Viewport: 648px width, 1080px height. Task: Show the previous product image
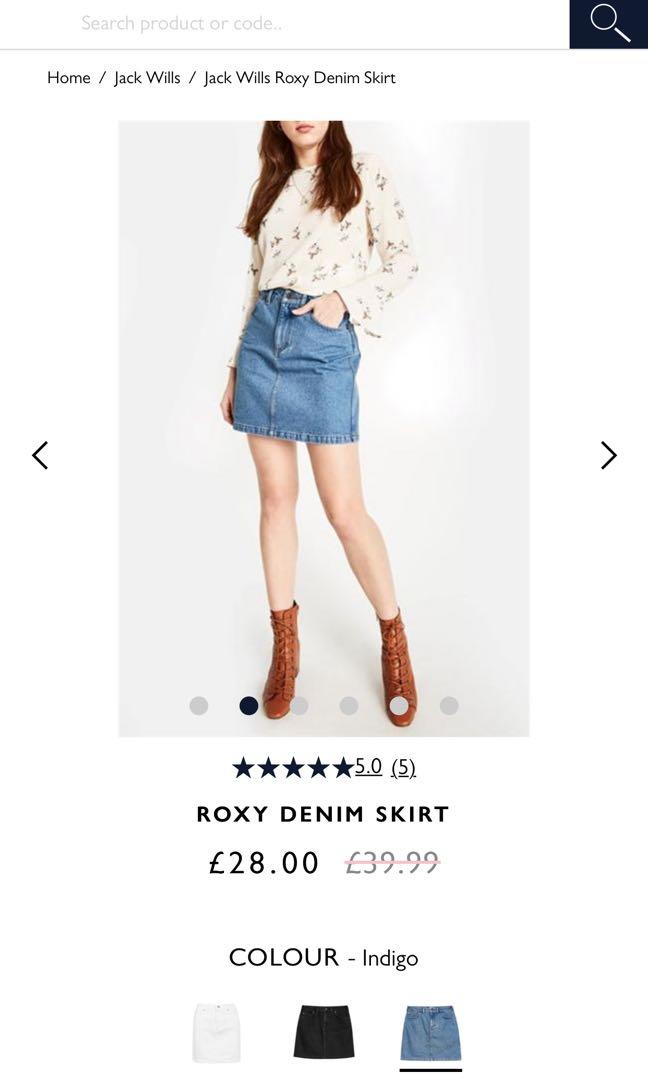[x=40, y=455]
